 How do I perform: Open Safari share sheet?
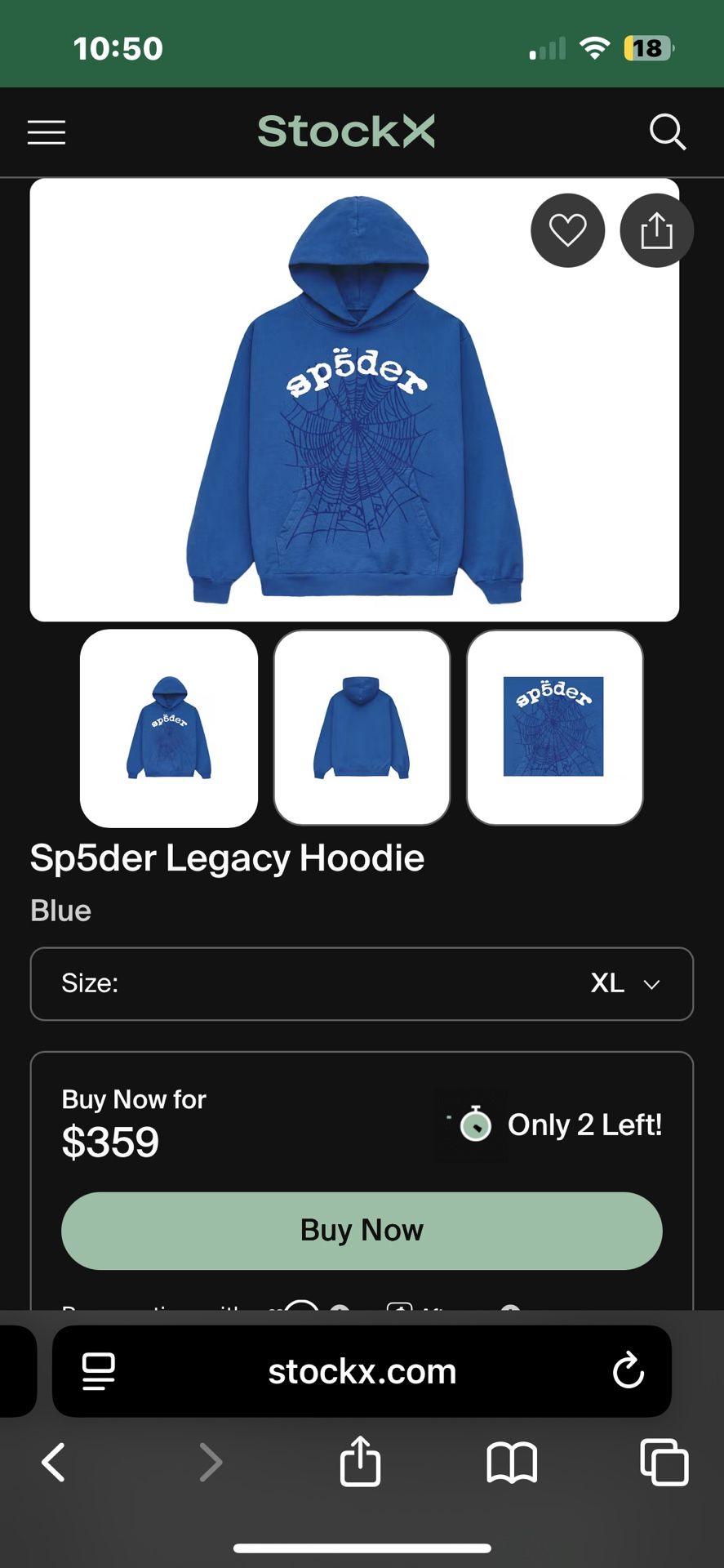tap(360, 1461)
